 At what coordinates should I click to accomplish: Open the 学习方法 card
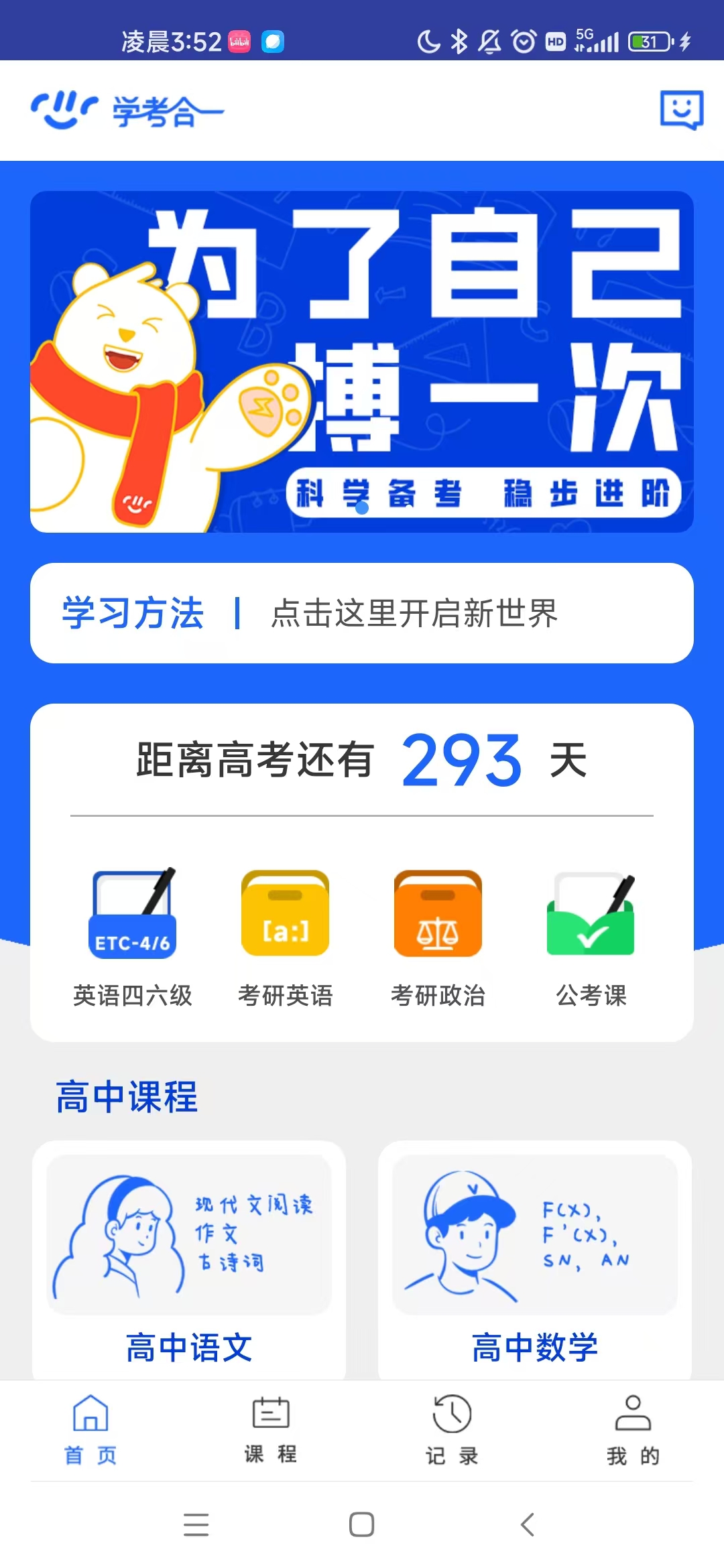(362, 613)
